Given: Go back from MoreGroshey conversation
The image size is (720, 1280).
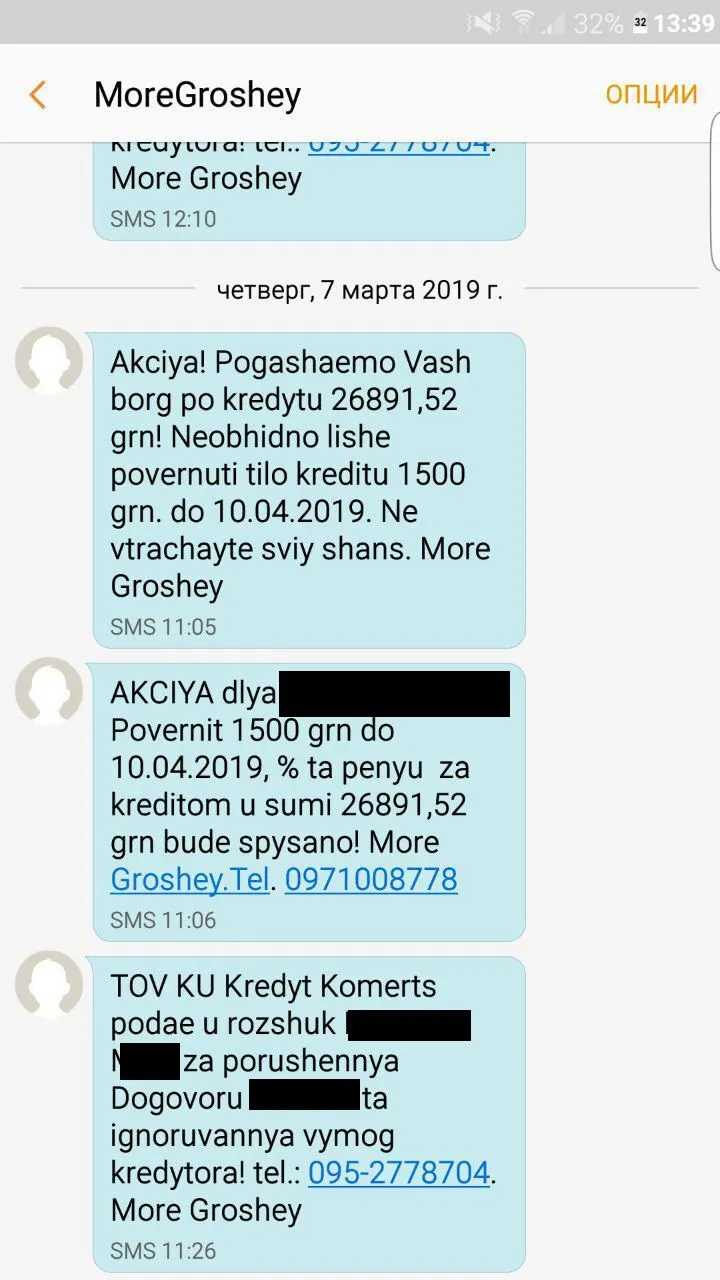Looking at the screenshot, I should 38,96.
